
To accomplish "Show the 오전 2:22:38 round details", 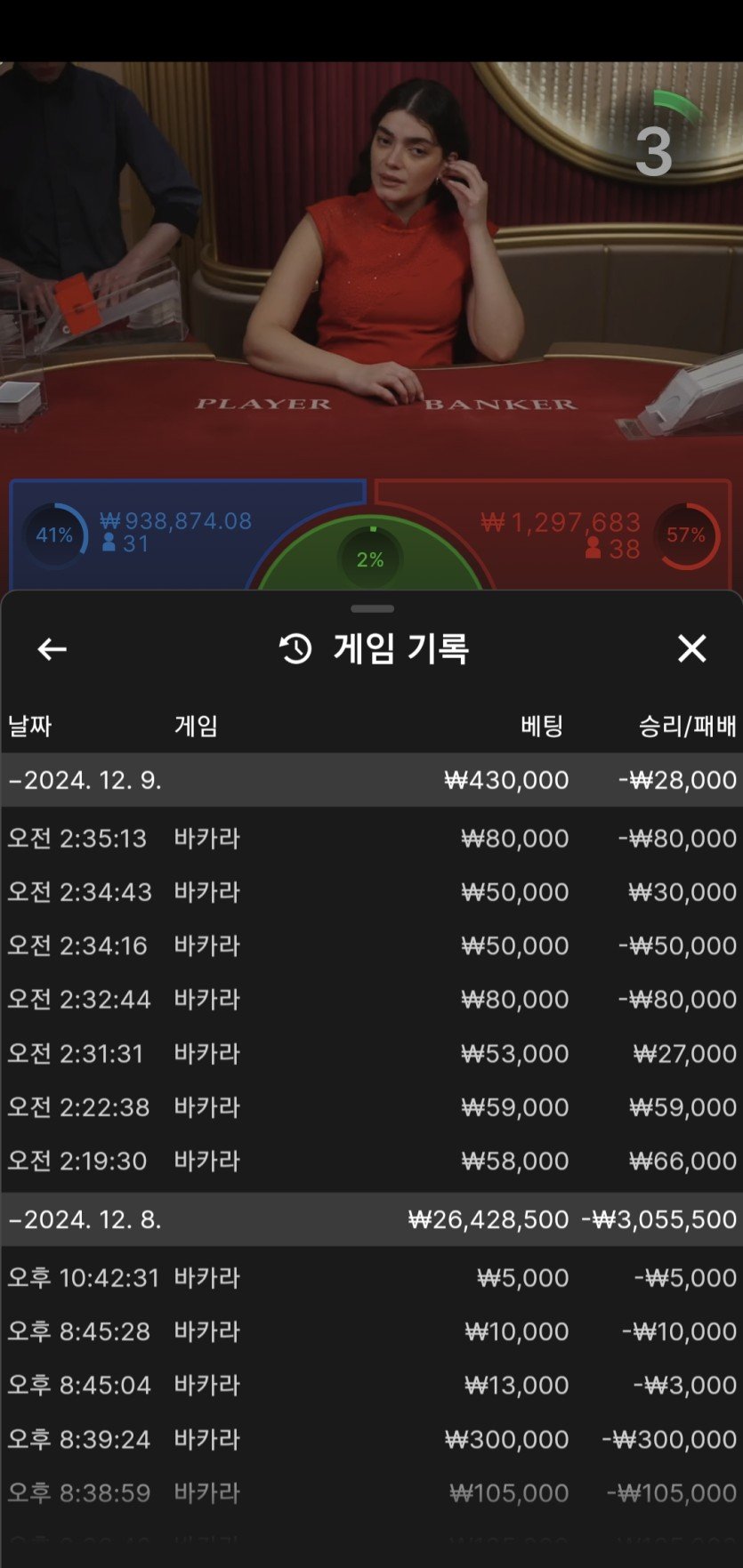I will 371,1107.
